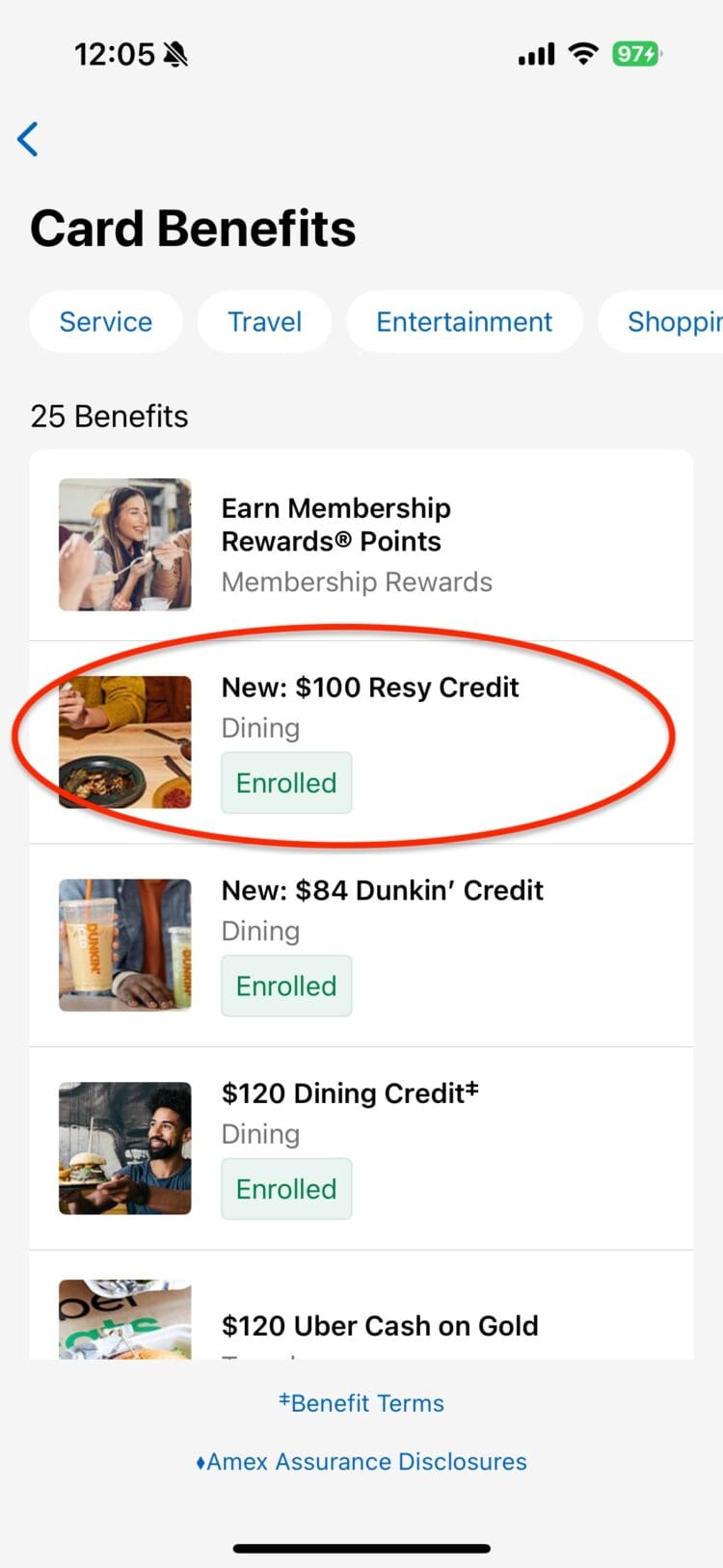The width and height of the screenshot is (723, 1568).
Task: Open the Benefit Terms link
Action: coord(361,1403)
